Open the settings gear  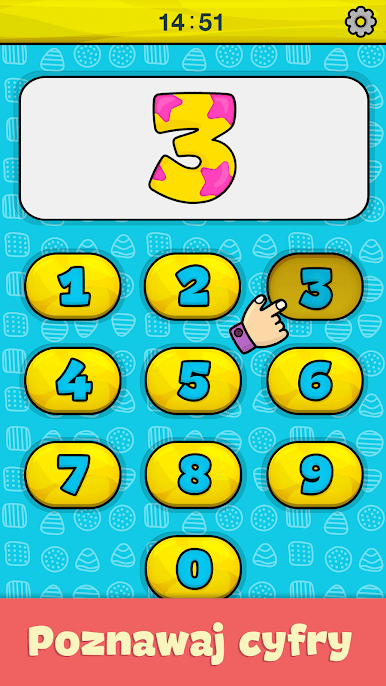pos(361,21)
